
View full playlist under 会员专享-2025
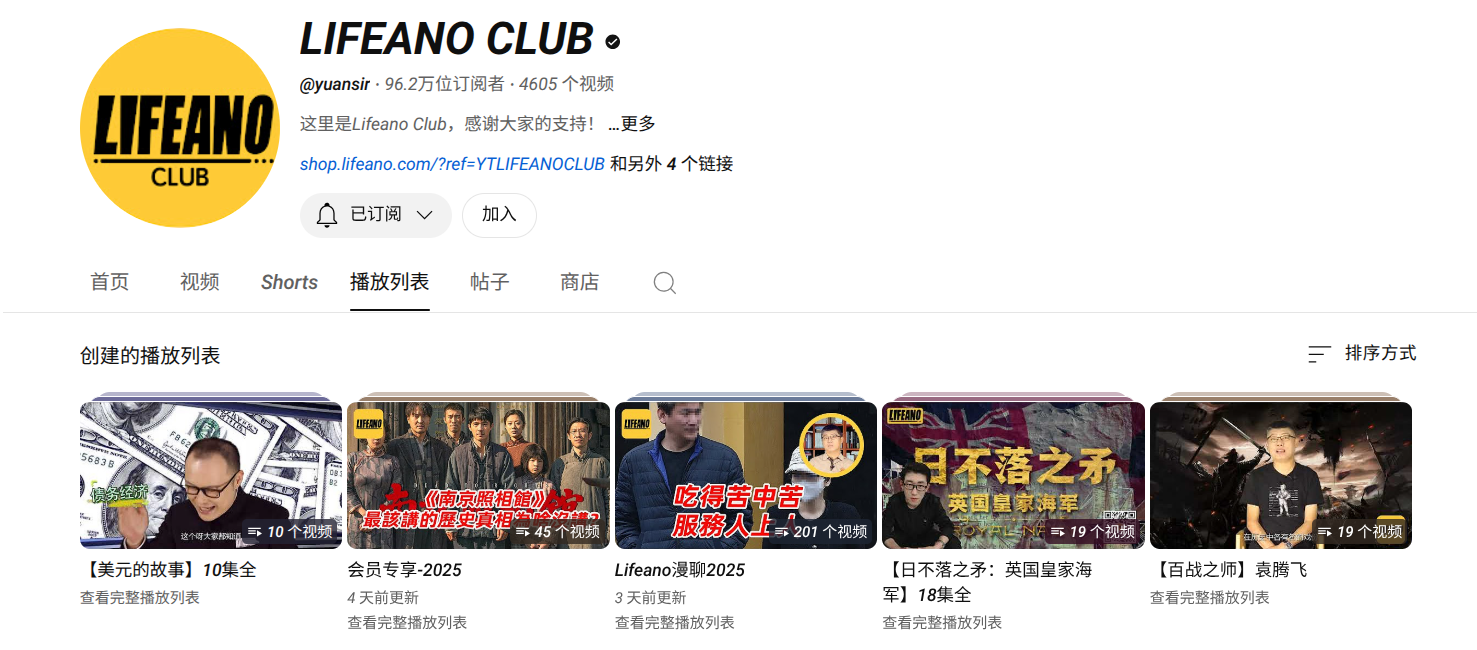click(407, 622)
